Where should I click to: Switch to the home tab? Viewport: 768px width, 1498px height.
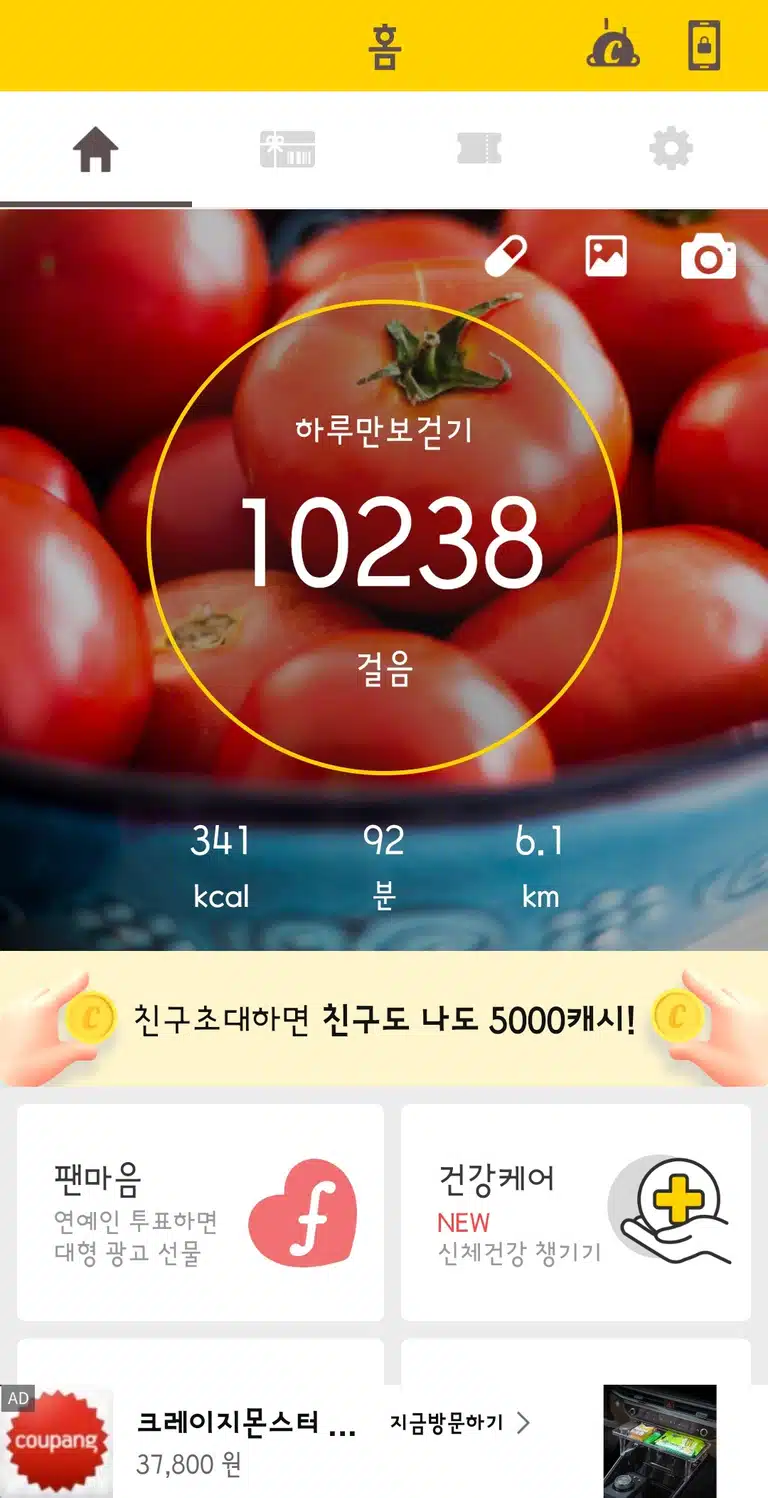96,150
